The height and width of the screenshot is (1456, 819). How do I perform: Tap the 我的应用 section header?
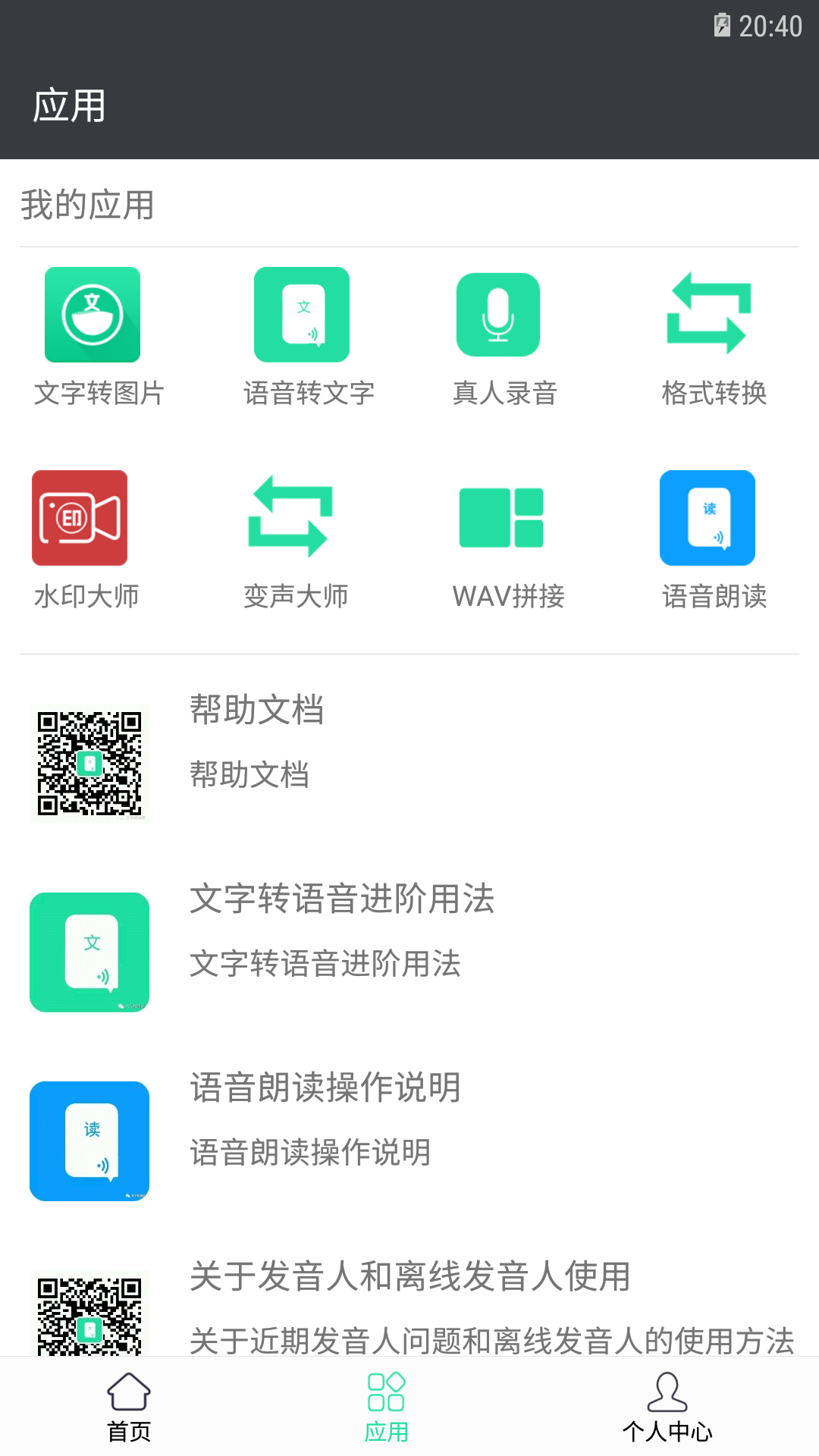coord(87,203)
